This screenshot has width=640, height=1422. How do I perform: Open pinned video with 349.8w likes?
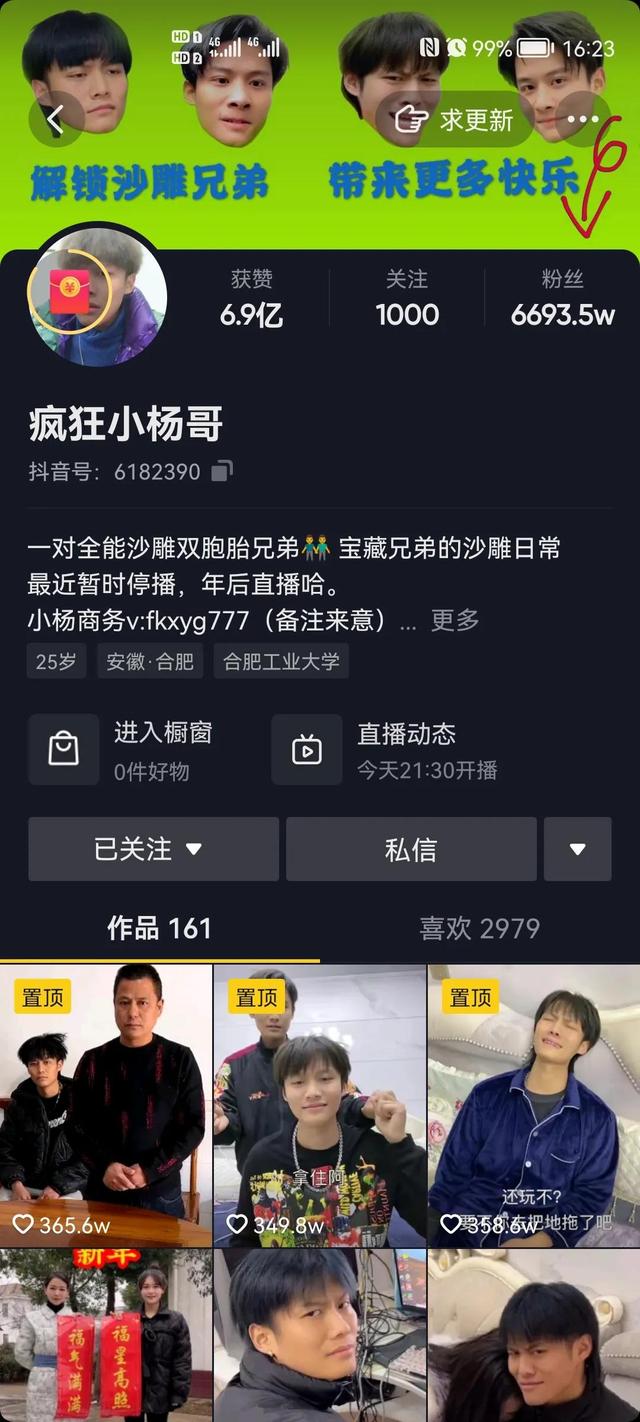[320, 1105]
